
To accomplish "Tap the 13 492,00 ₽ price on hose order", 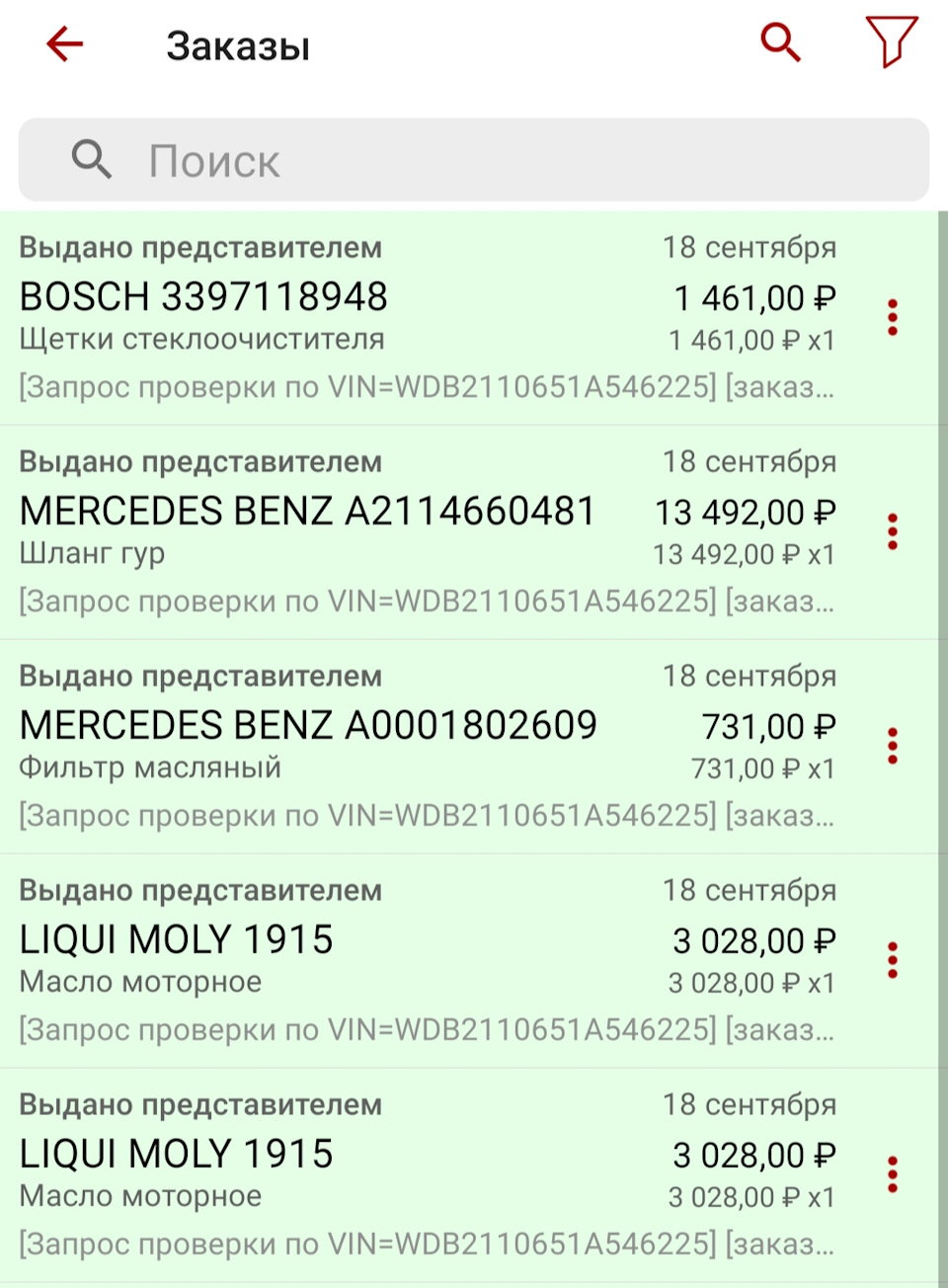I will 748,513.
